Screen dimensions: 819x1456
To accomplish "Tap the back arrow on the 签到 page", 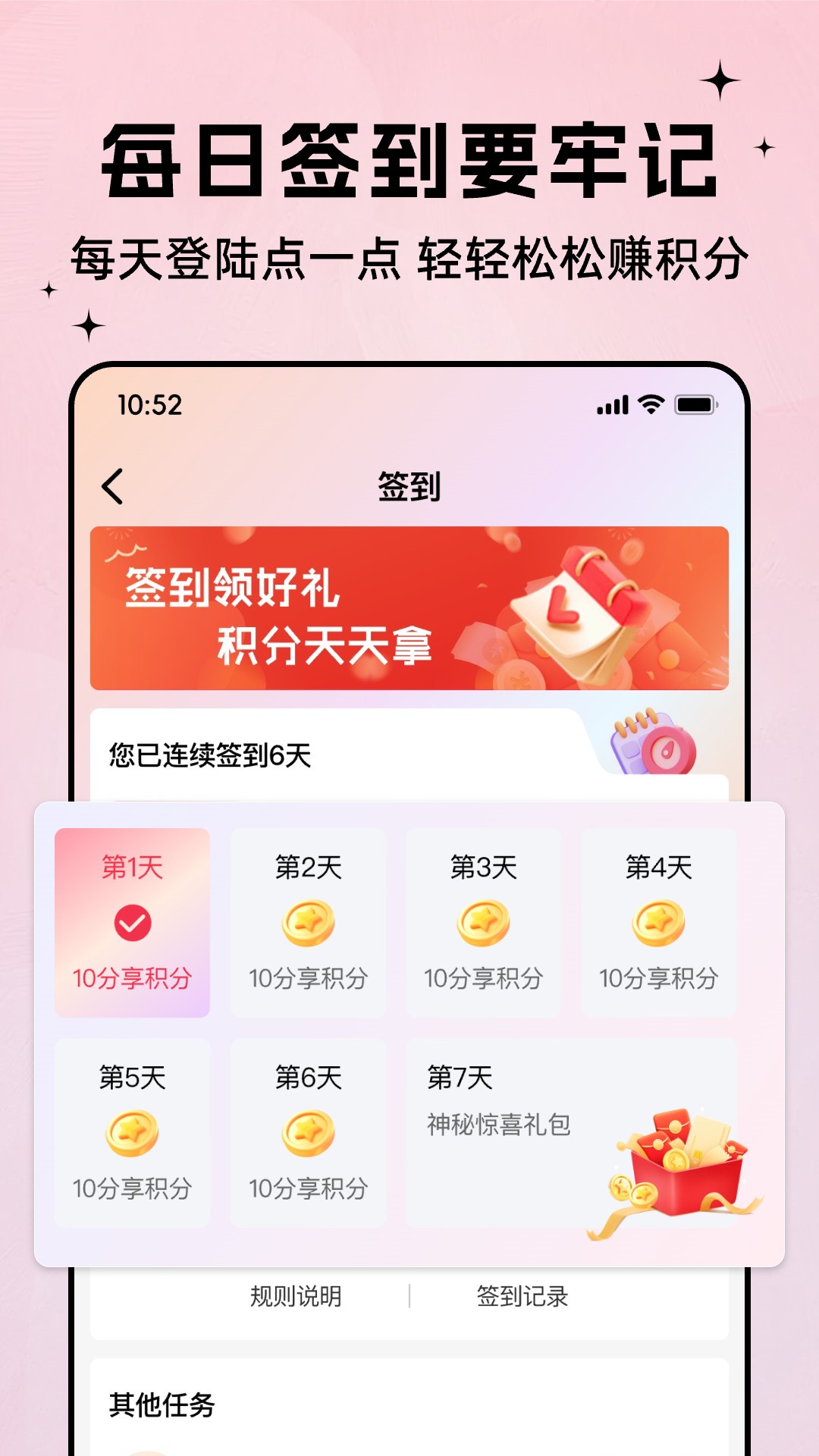I will click(112, 488).
